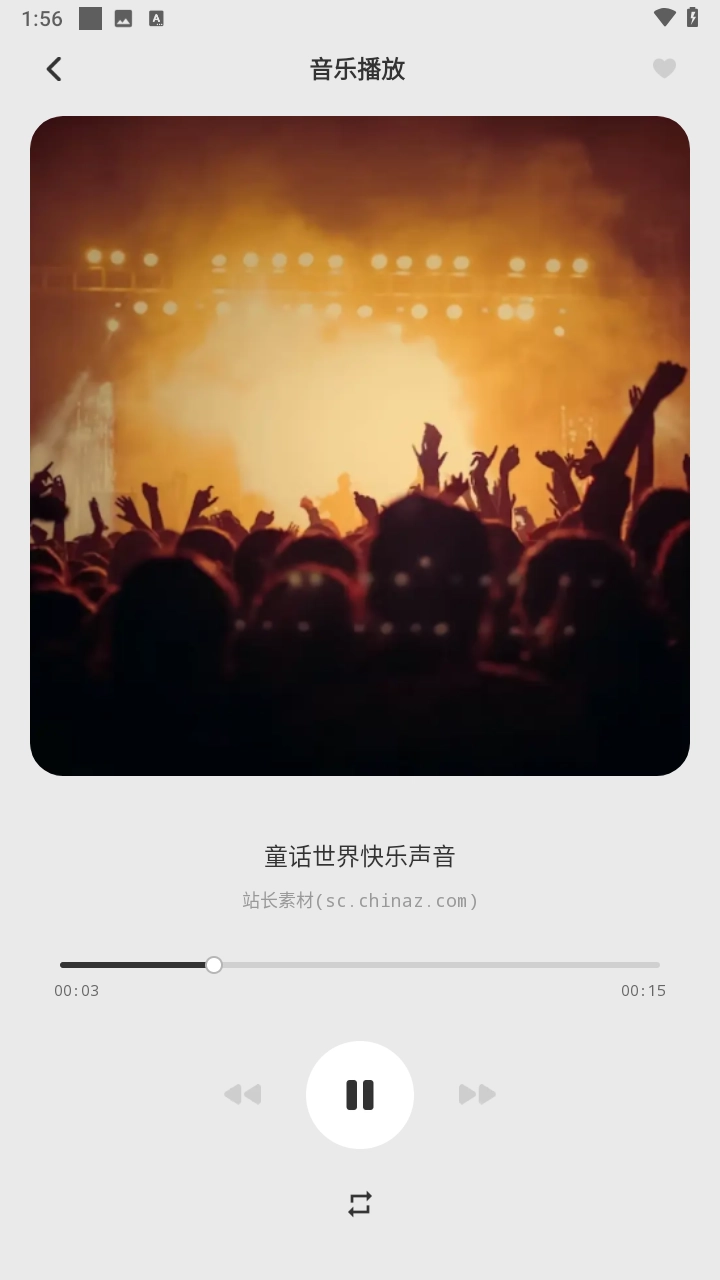Tap the elapsed time 00:03 label
This screenshot has width=720, height=1280.
[x=75, y=990]
